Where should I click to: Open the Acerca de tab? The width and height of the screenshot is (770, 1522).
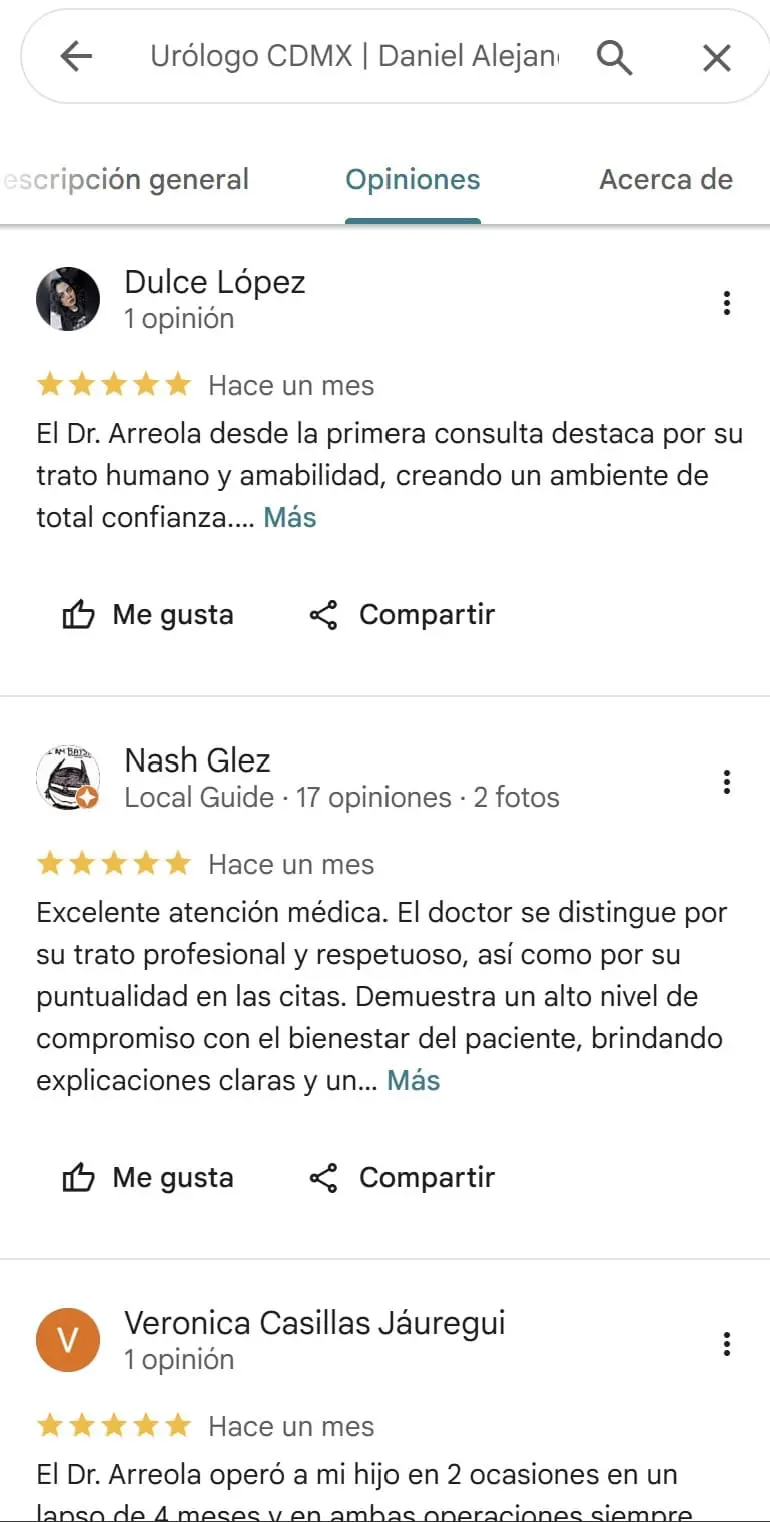[x=665, y=180]
